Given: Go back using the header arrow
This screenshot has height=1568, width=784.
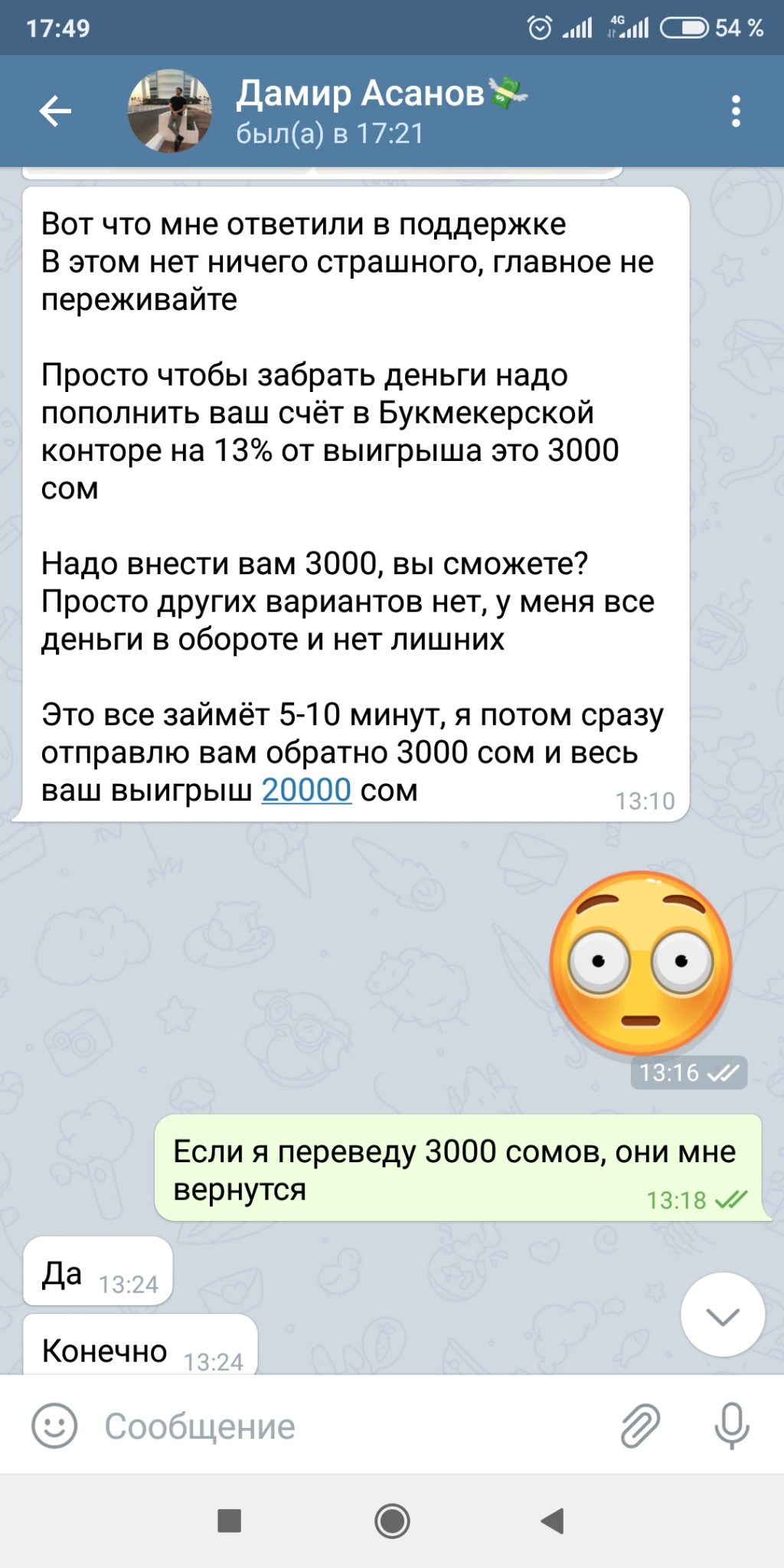Looking at the screenshot, I should point(55,111).
